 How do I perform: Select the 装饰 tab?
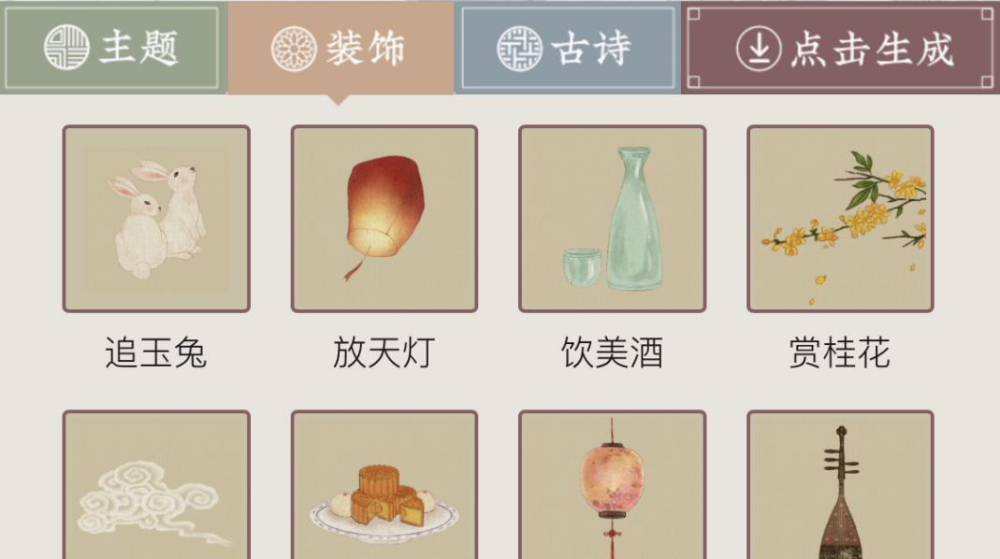pos(340,48)
